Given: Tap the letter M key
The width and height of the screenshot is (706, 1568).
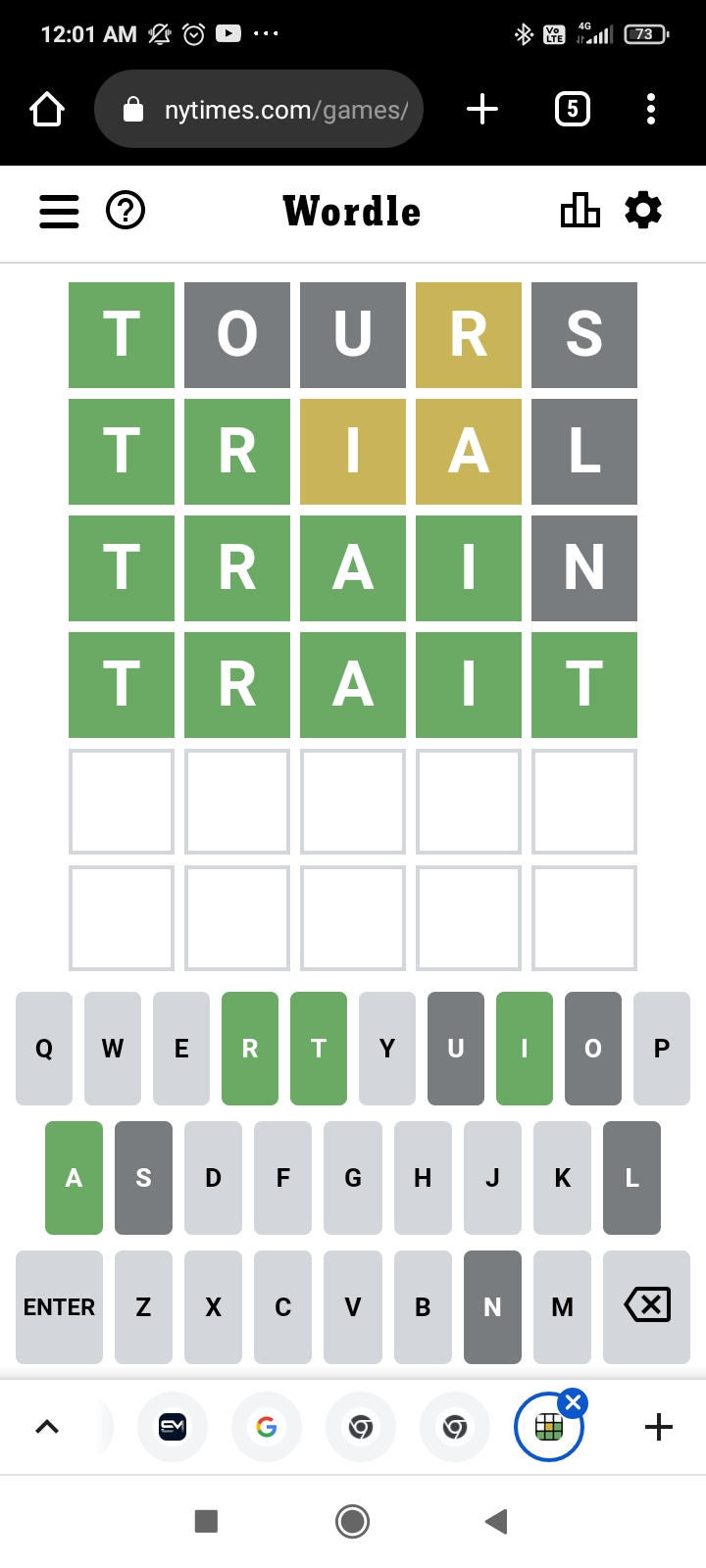Looking at the screenshot, I should coord(562,1307).
